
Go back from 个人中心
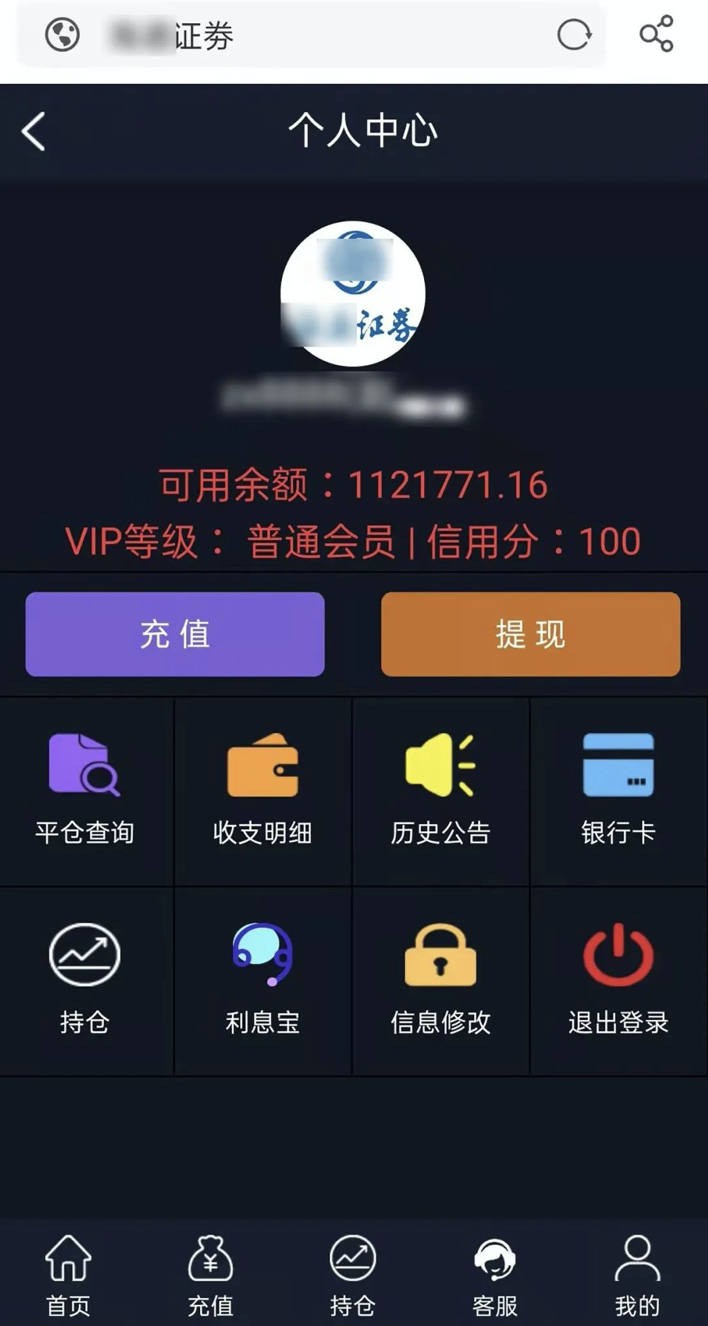click(x=34, y=131)
